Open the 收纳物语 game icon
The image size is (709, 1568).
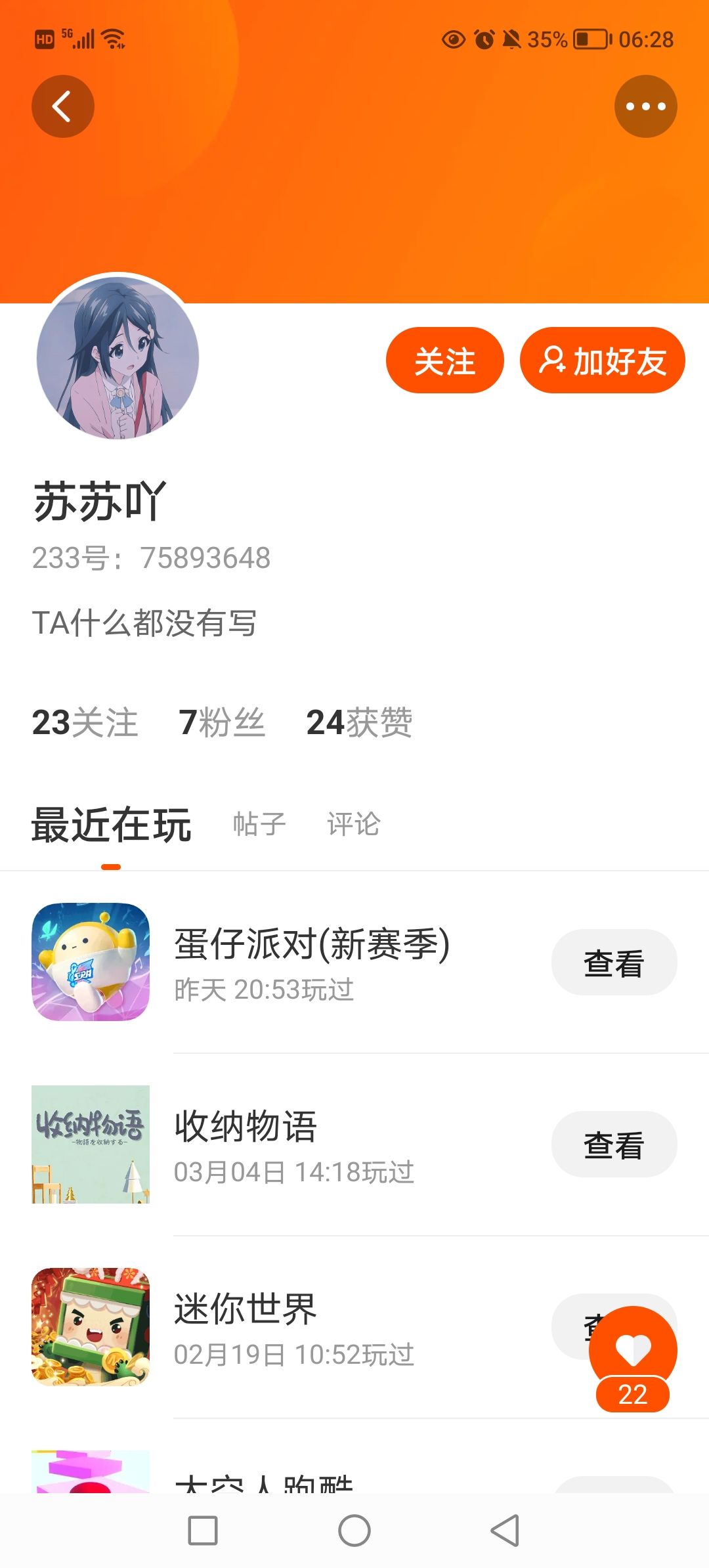[x=91, y=1144]
